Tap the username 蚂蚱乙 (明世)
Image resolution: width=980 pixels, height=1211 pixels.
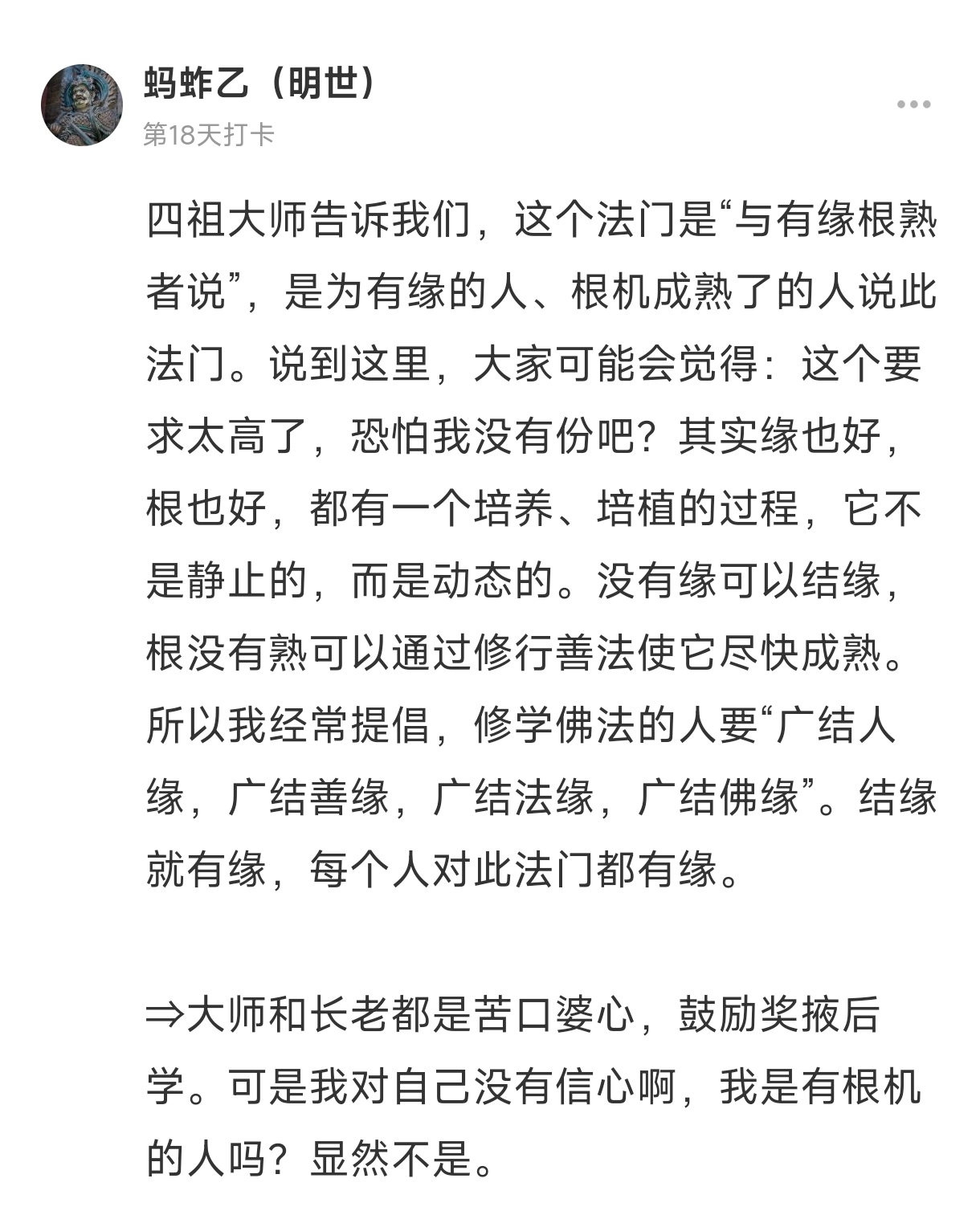point(259,84)
